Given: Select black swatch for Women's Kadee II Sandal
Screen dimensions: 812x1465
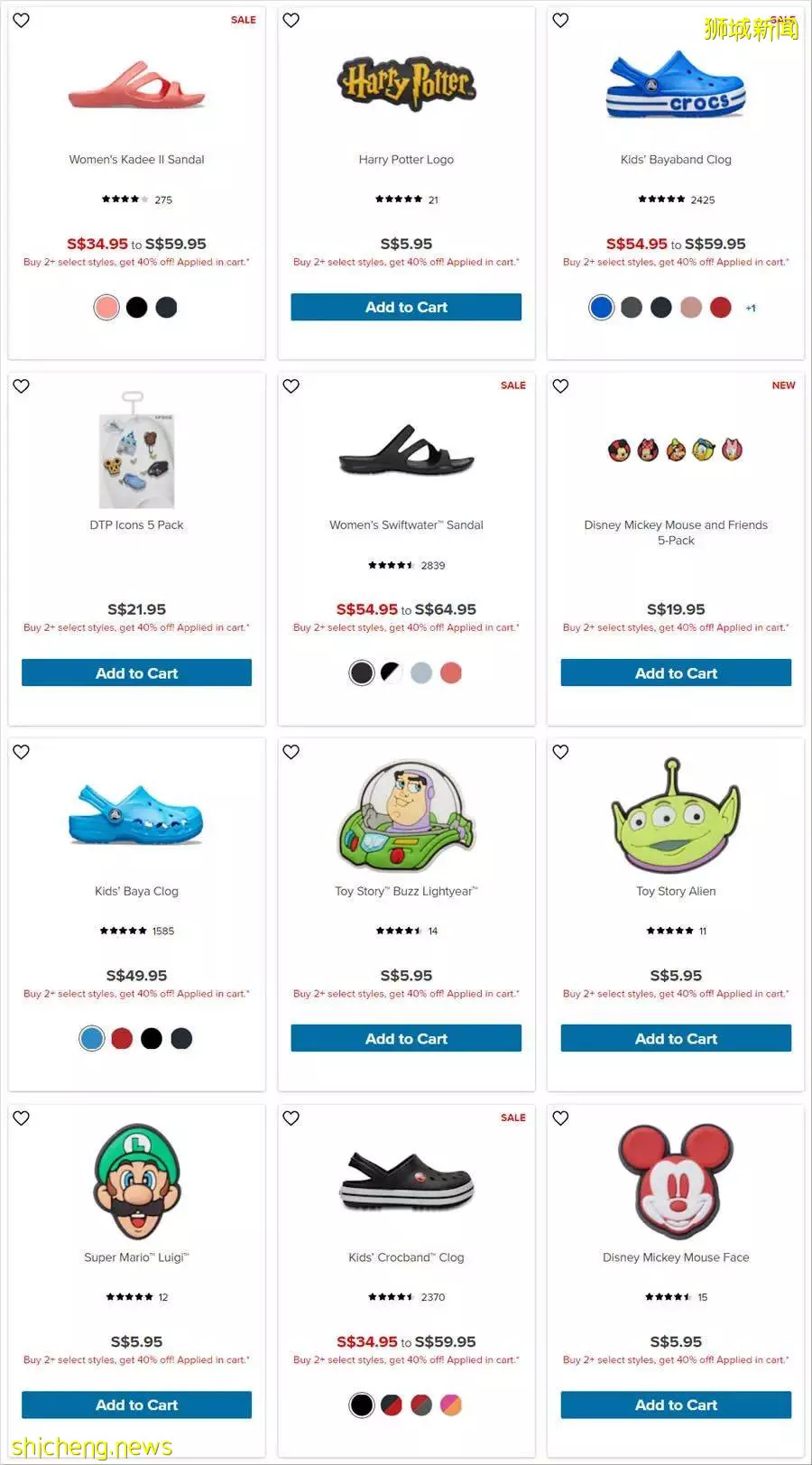Looking at the screenshot, I should 136,307.
